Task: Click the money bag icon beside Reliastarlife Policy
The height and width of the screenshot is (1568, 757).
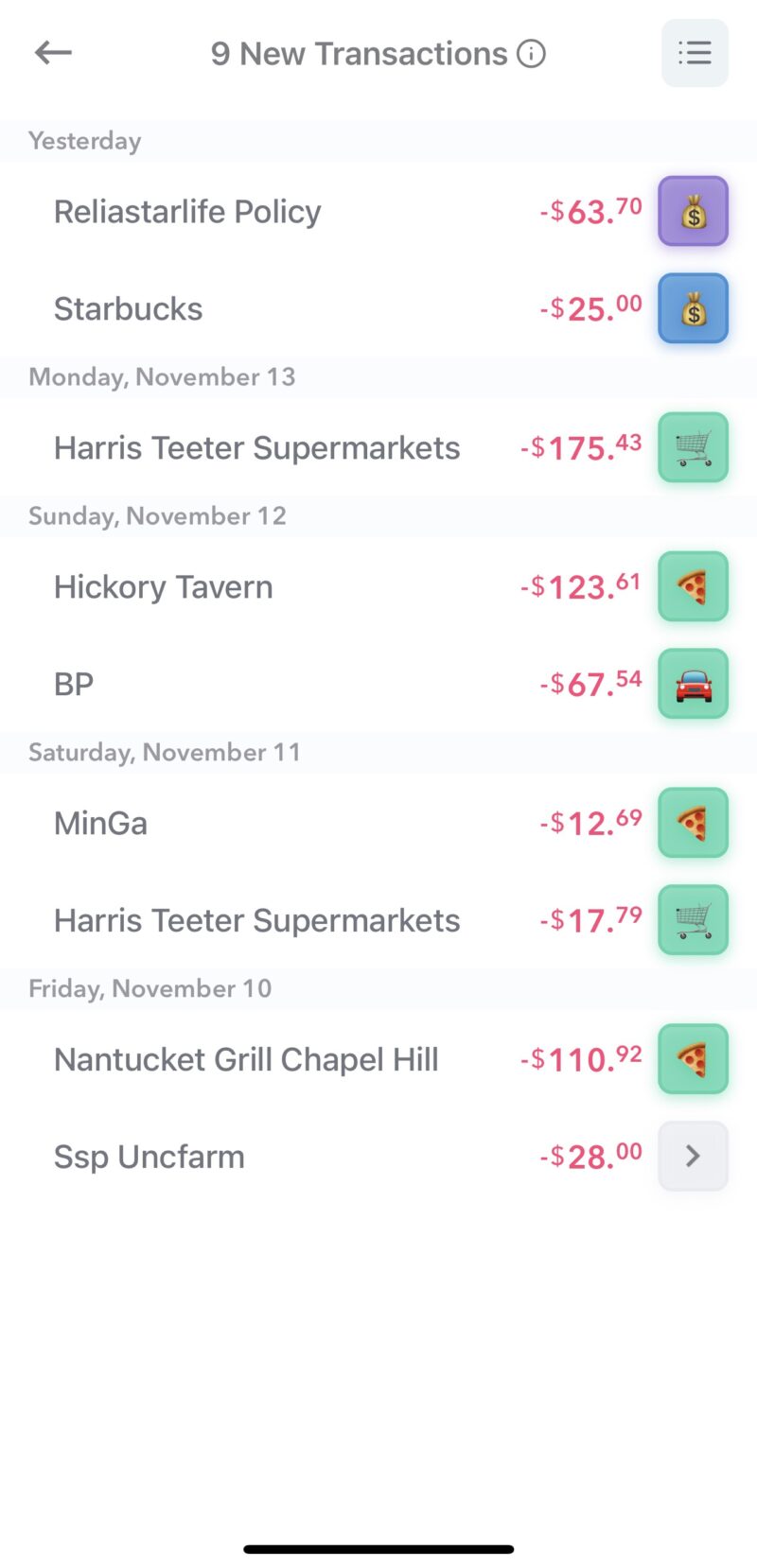Action: 693,211
